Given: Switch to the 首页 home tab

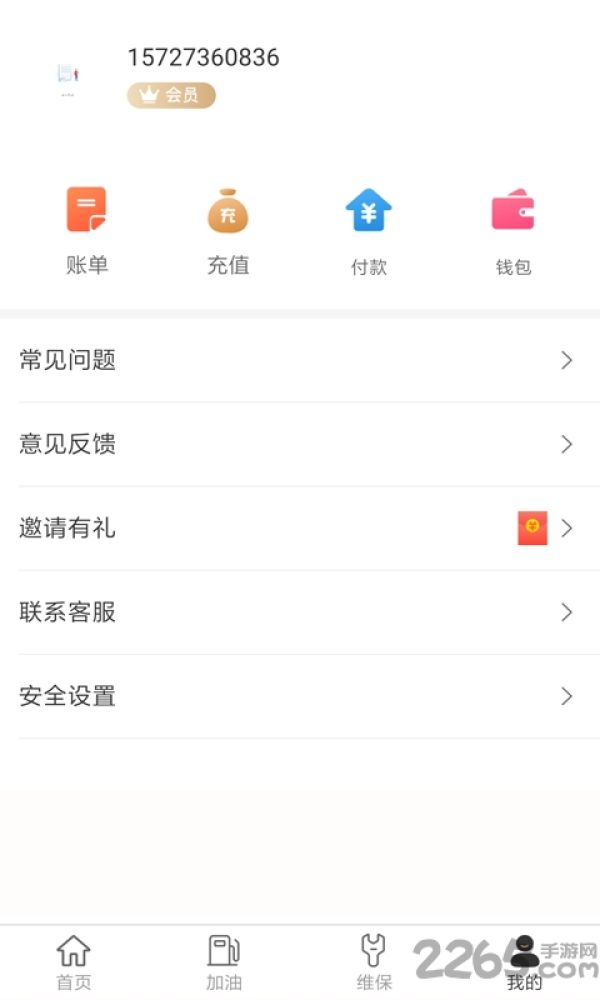Looking at the screenshot, I should point(74,962).
